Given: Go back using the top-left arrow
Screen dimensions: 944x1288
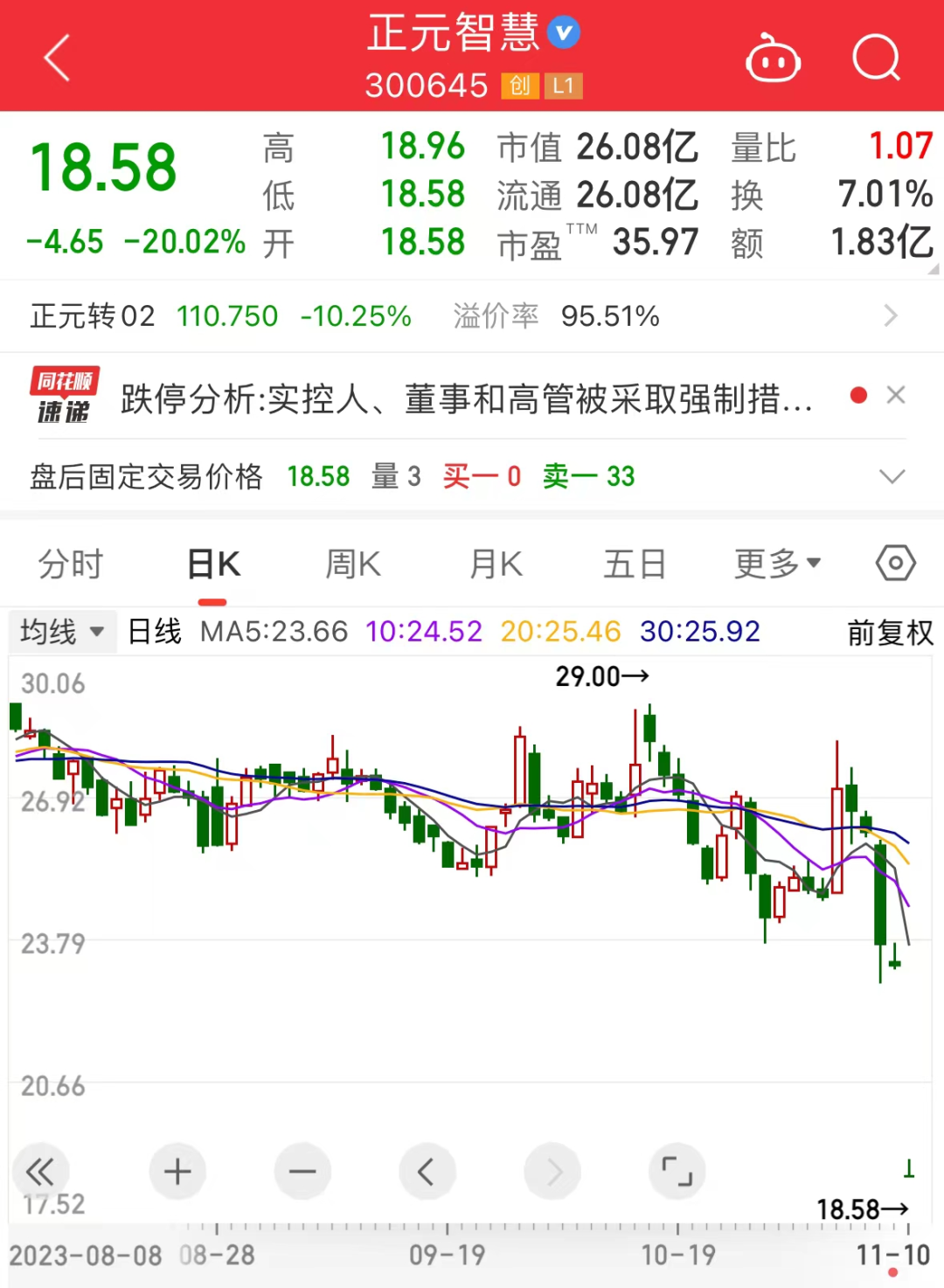Looking at the screenshot, I should [57, 59].
